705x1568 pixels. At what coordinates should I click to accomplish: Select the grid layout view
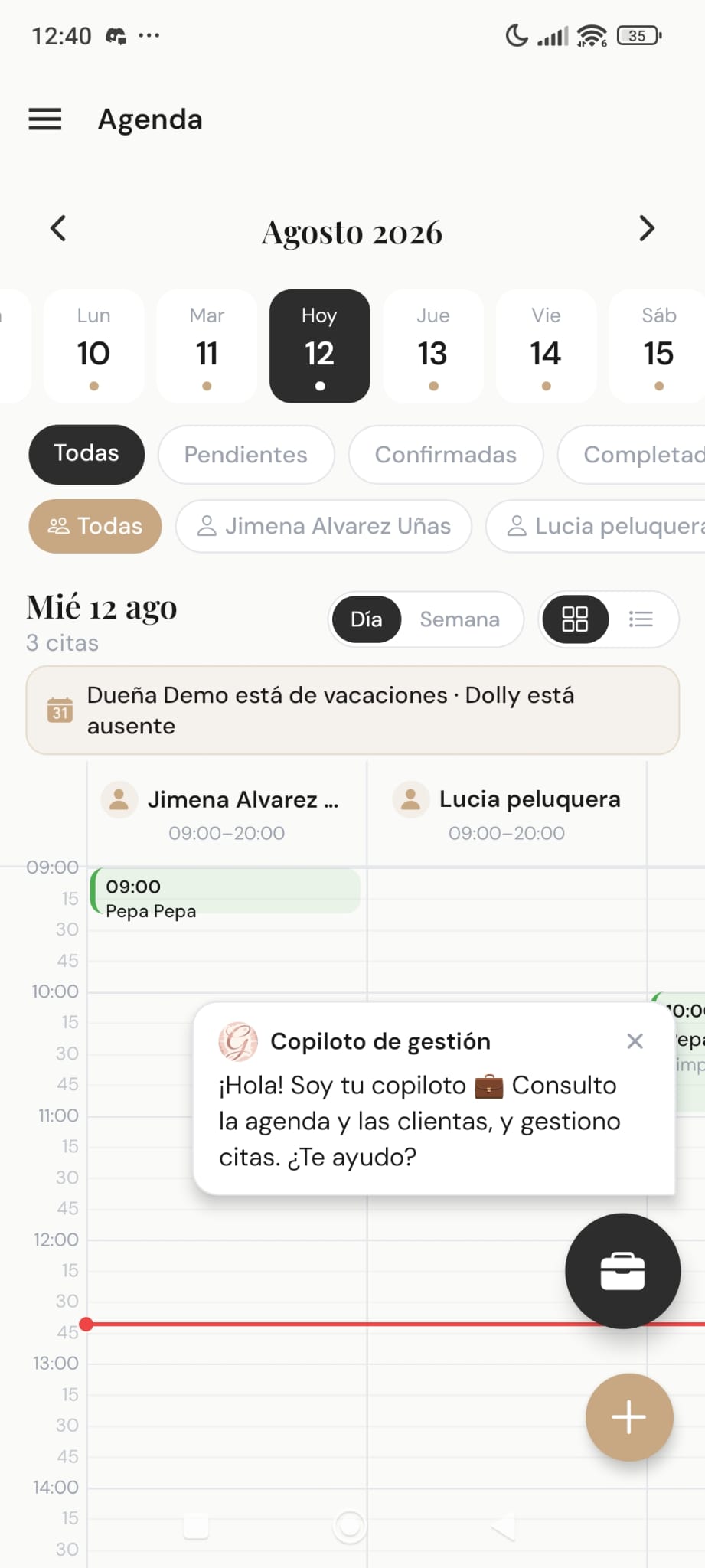pos(575,619)
